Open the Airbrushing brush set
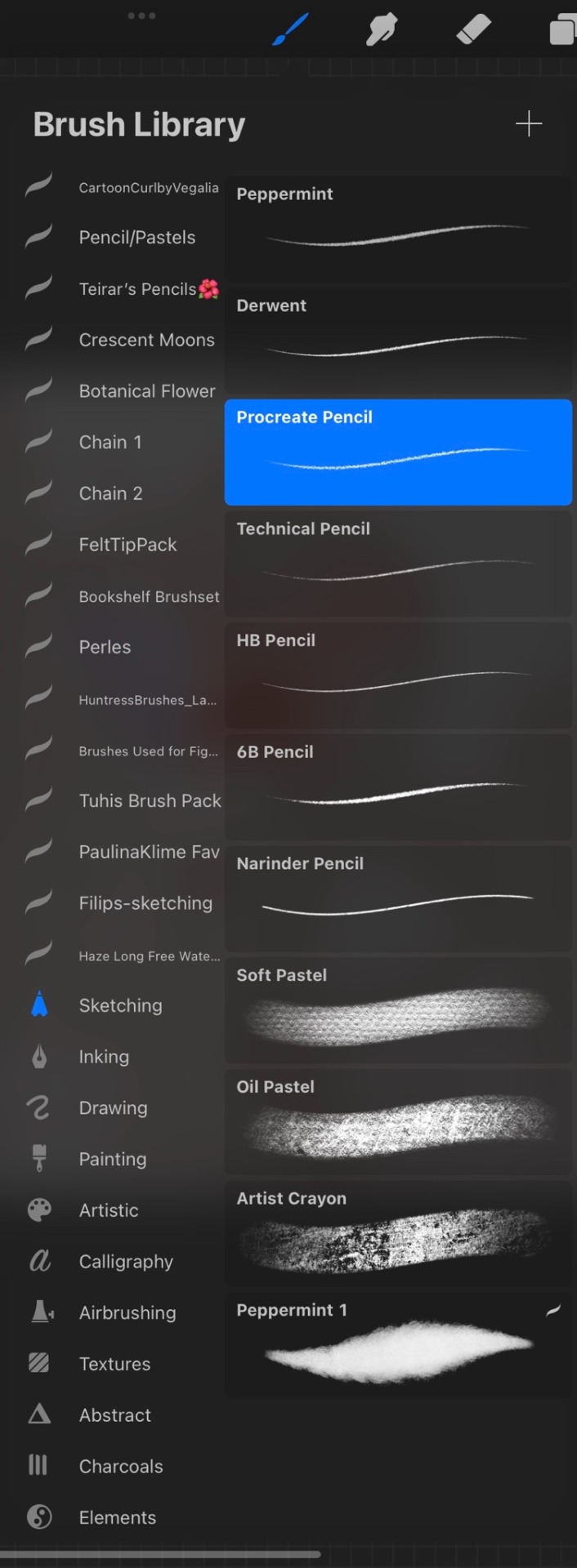Image resolution: width=577 pixels, height=1568 pixels. click(127, 1312)
